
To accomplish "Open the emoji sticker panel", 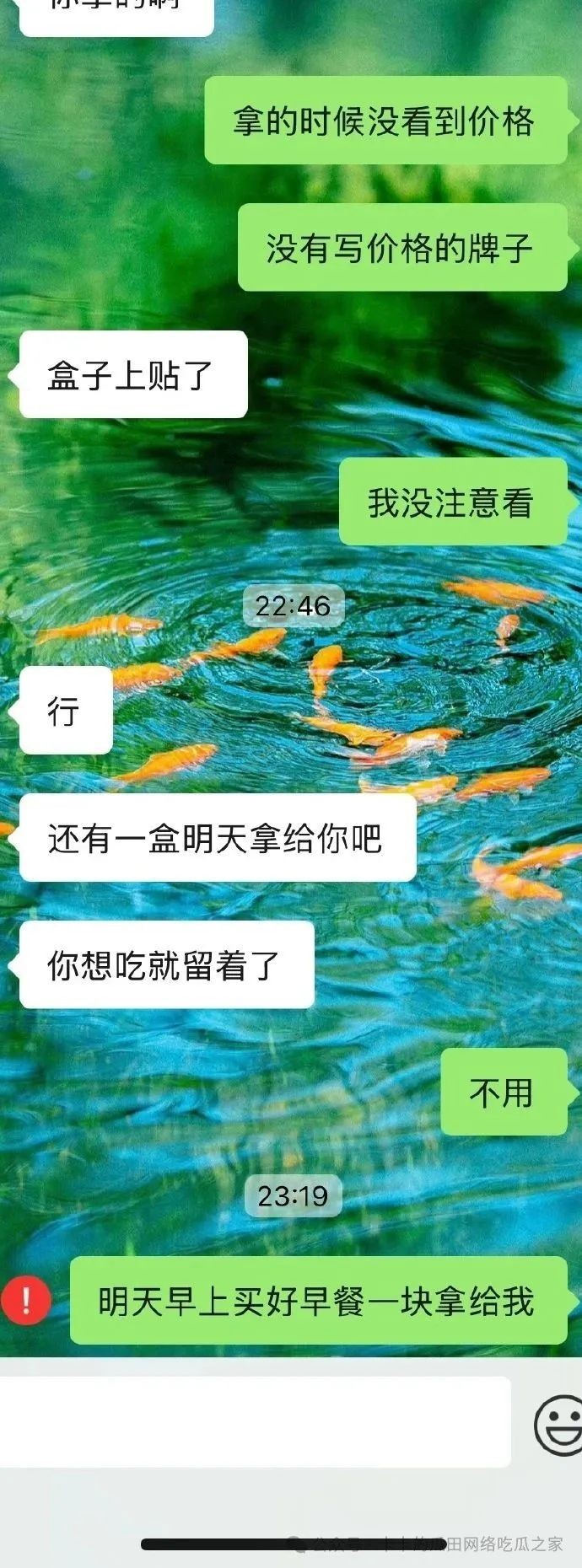I will click(559, 1424).
